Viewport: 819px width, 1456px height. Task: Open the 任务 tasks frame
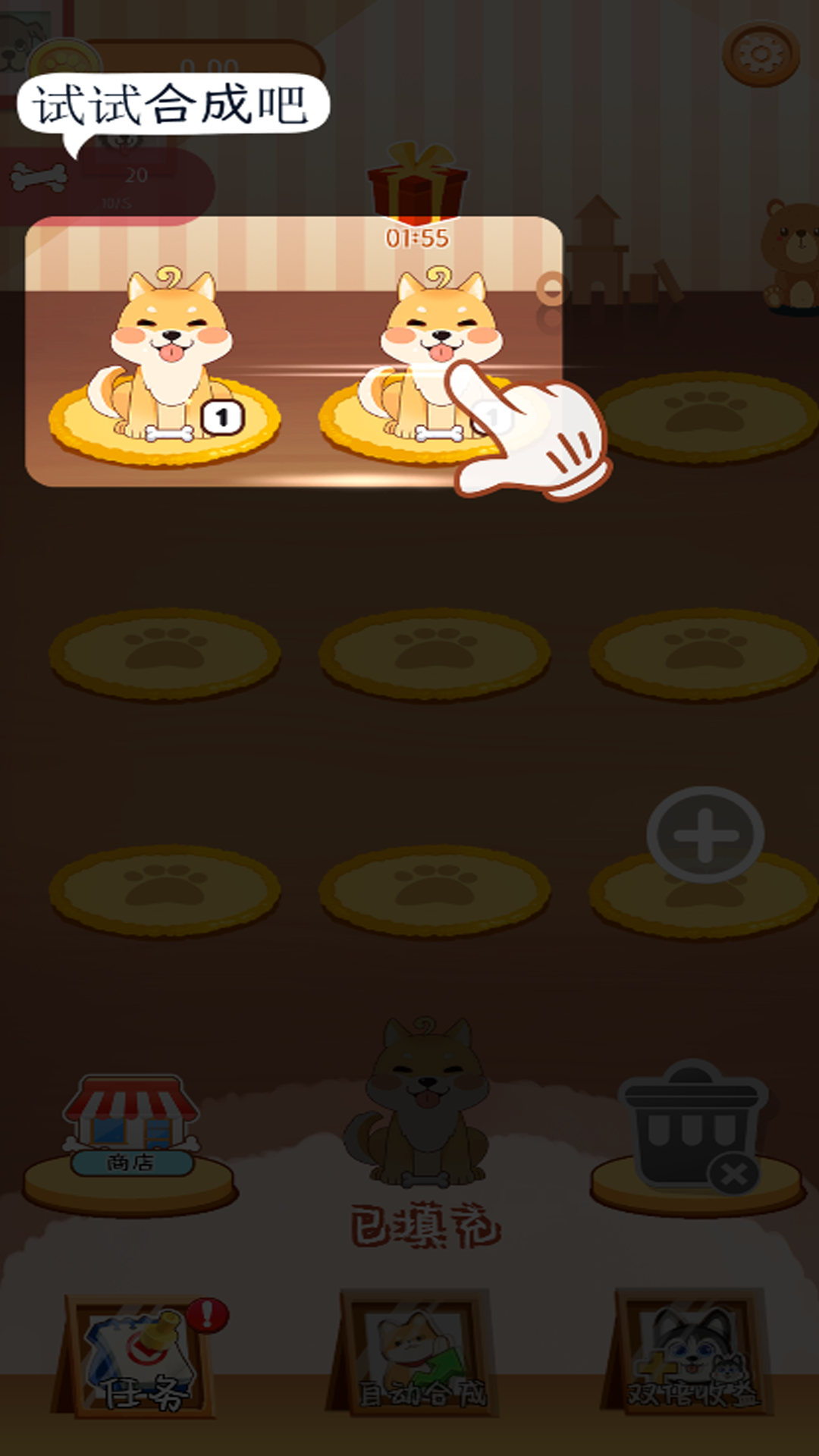point(135,1355)
